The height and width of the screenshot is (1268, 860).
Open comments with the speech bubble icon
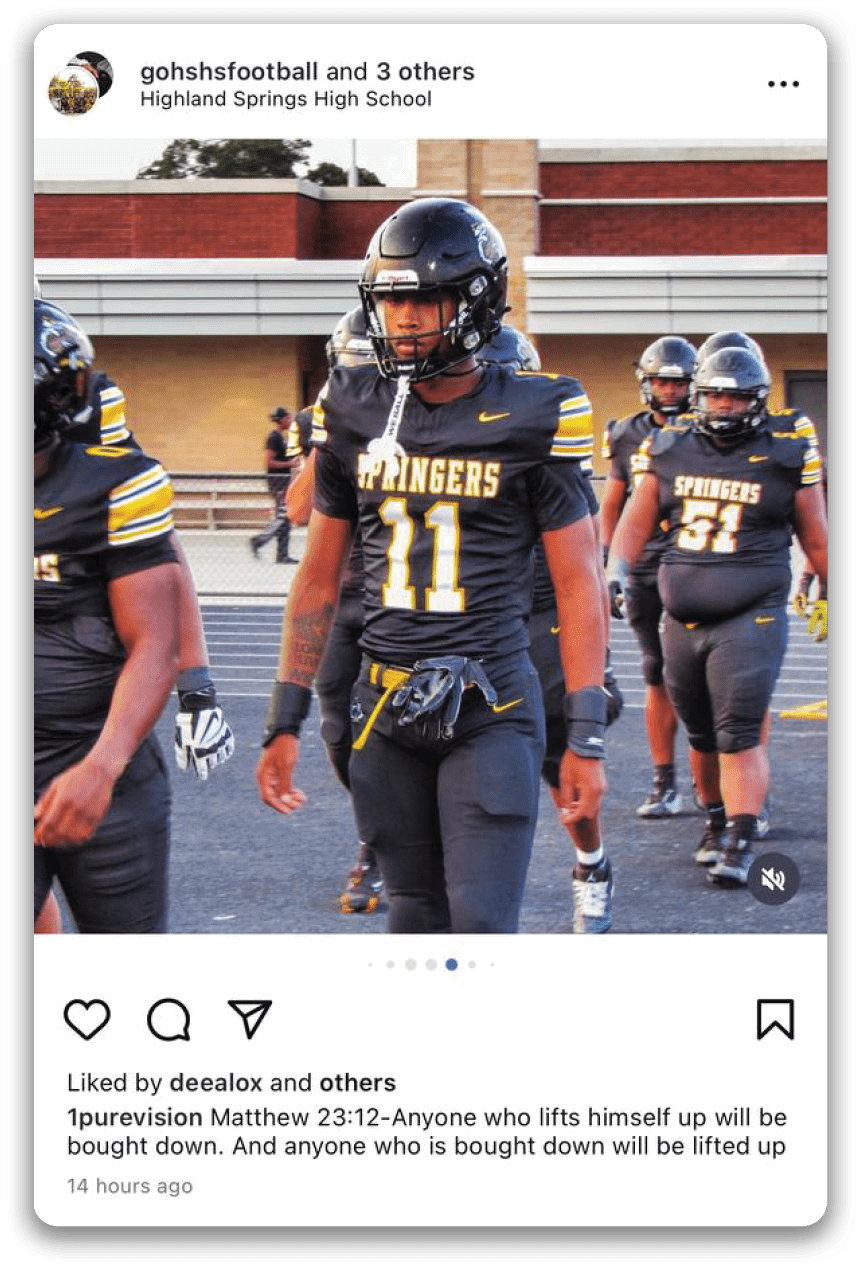168,1019
